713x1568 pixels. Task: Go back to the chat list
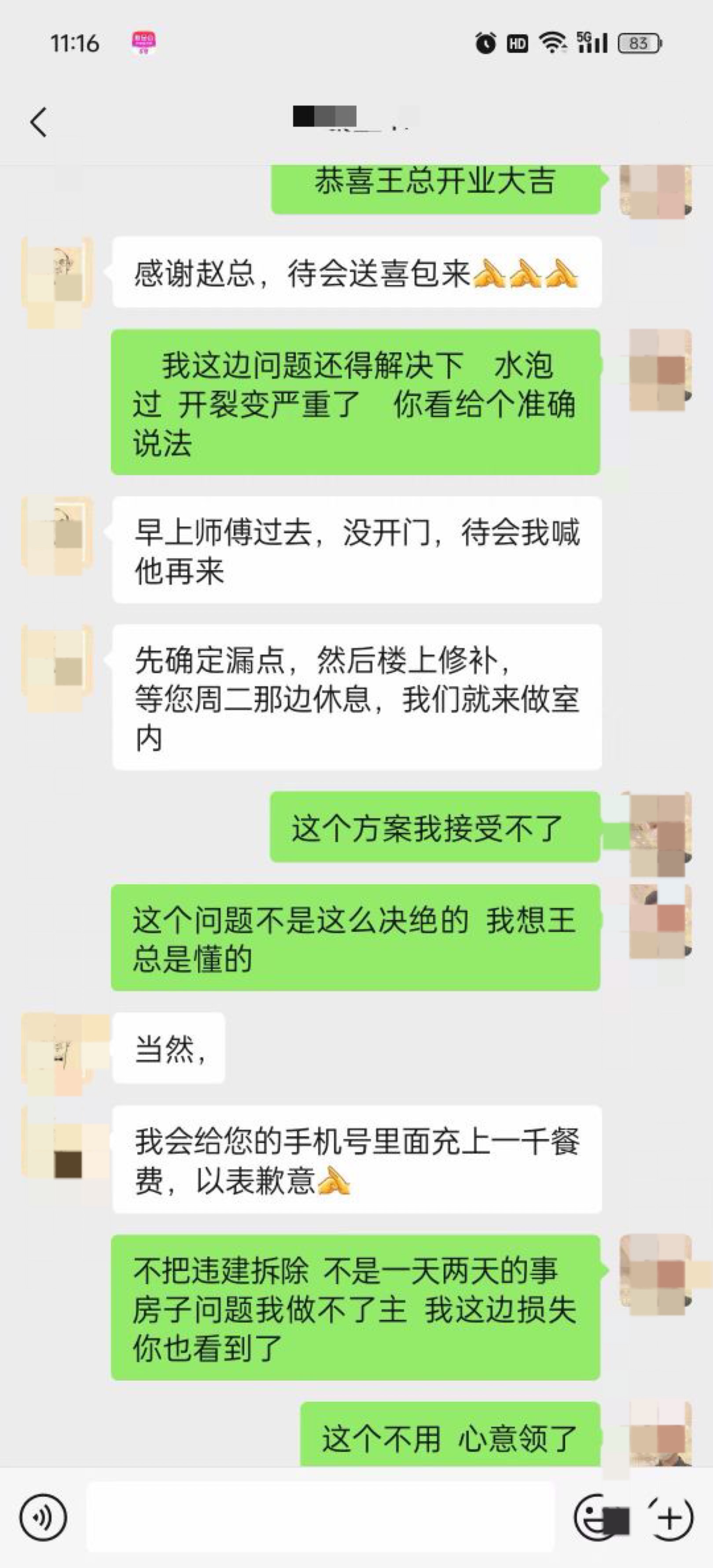point(38,122)
